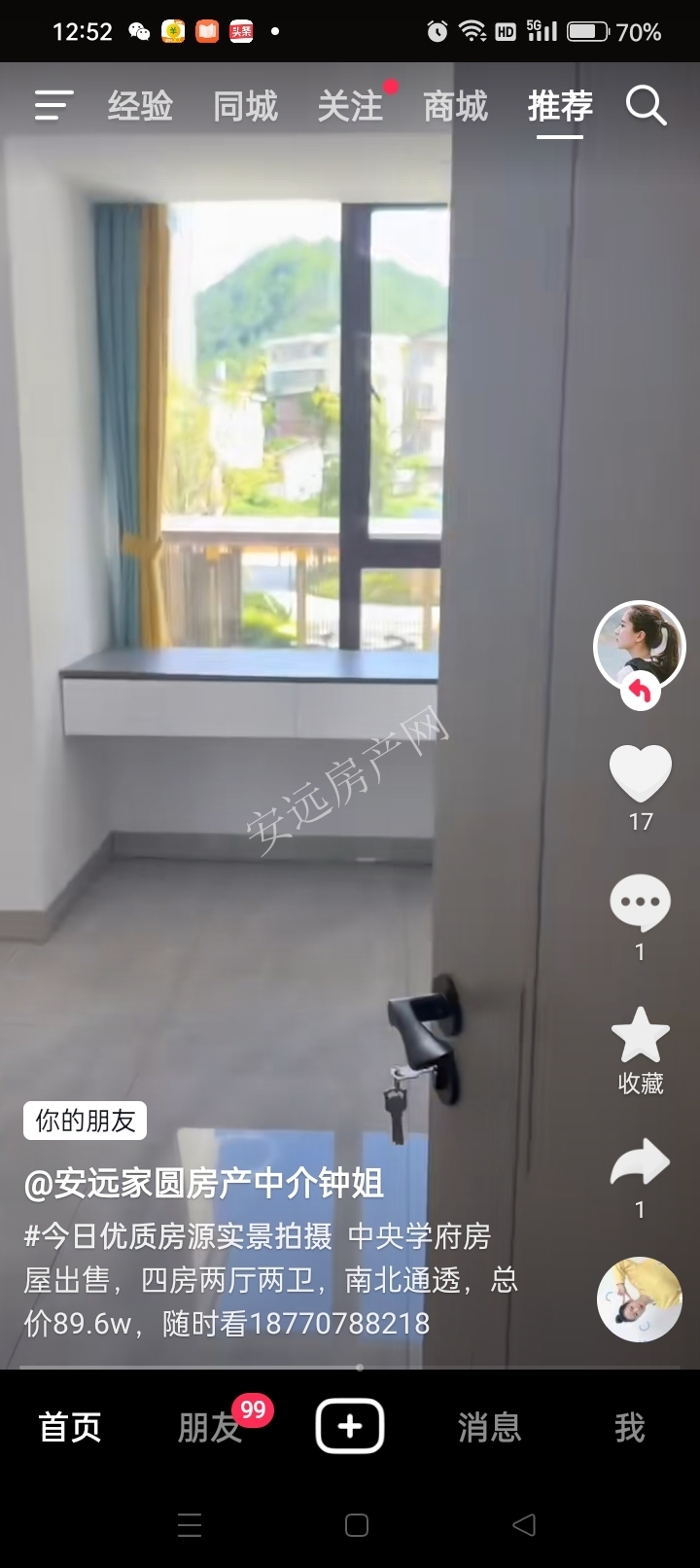Open the 消息 messages tab
Screen dimensions: 700x1568
pyautogui.click(x=489, y=1427)
